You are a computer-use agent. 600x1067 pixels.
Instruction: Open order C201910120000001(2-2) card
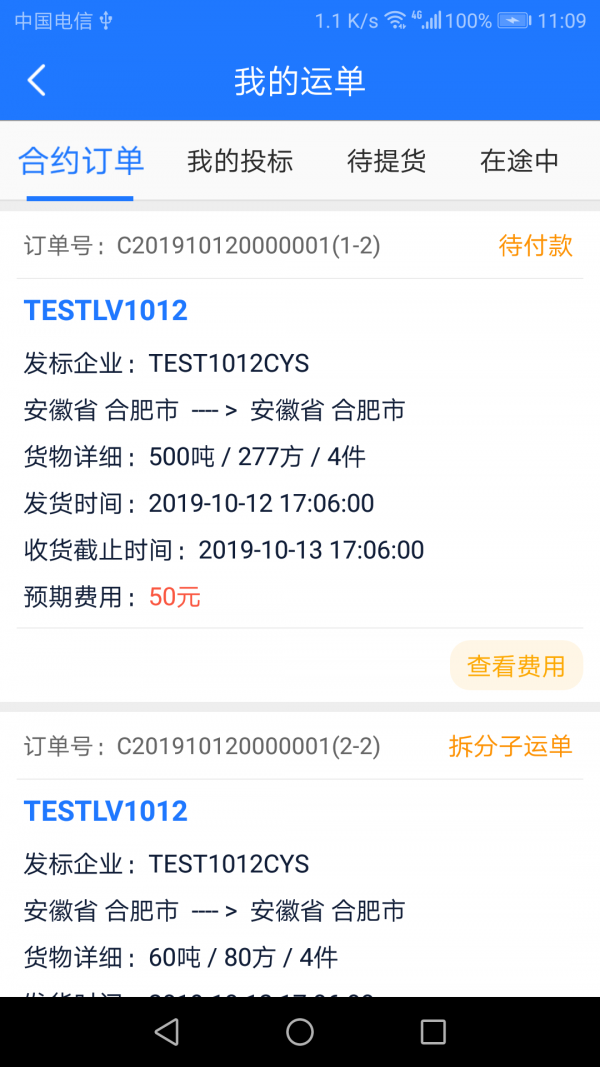(x=300, y=880)
